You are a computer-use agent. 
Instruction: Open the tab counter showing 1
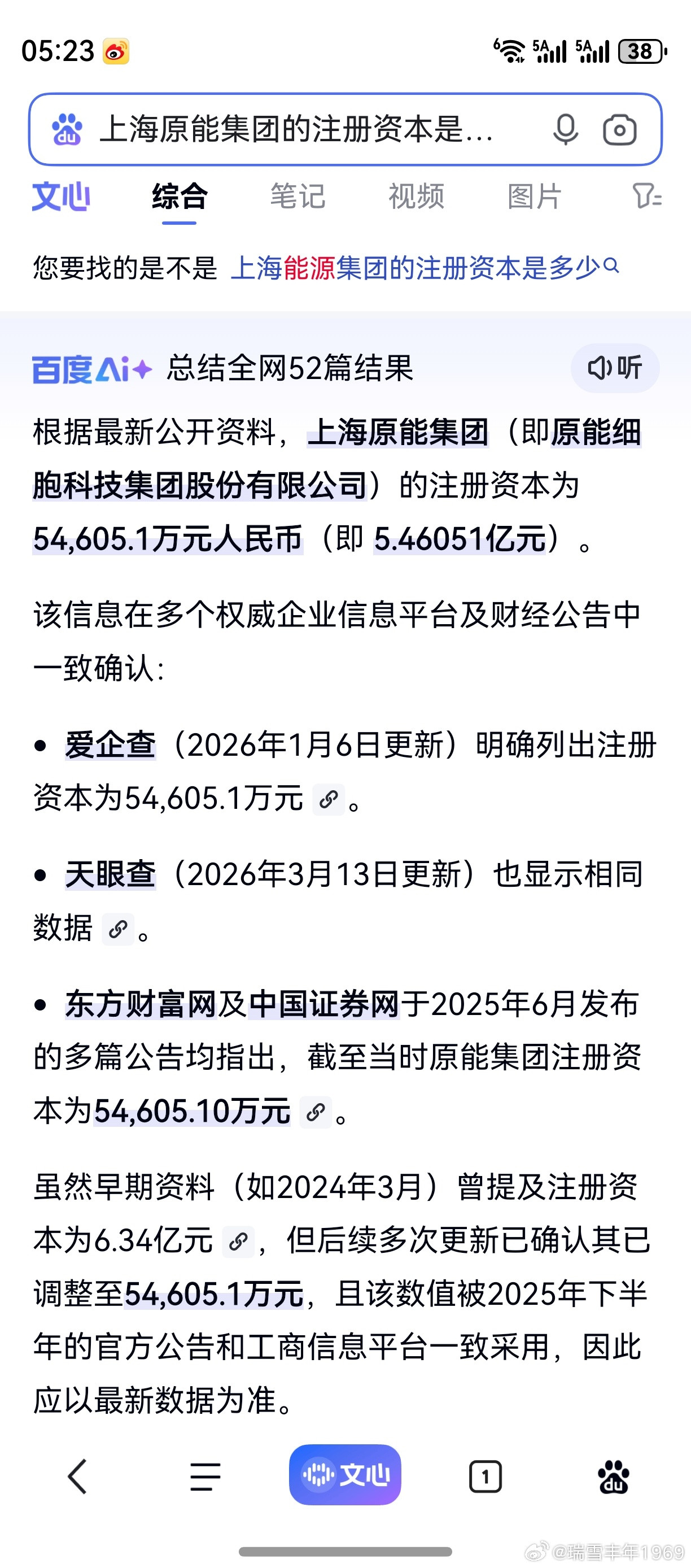[484, 1474]
